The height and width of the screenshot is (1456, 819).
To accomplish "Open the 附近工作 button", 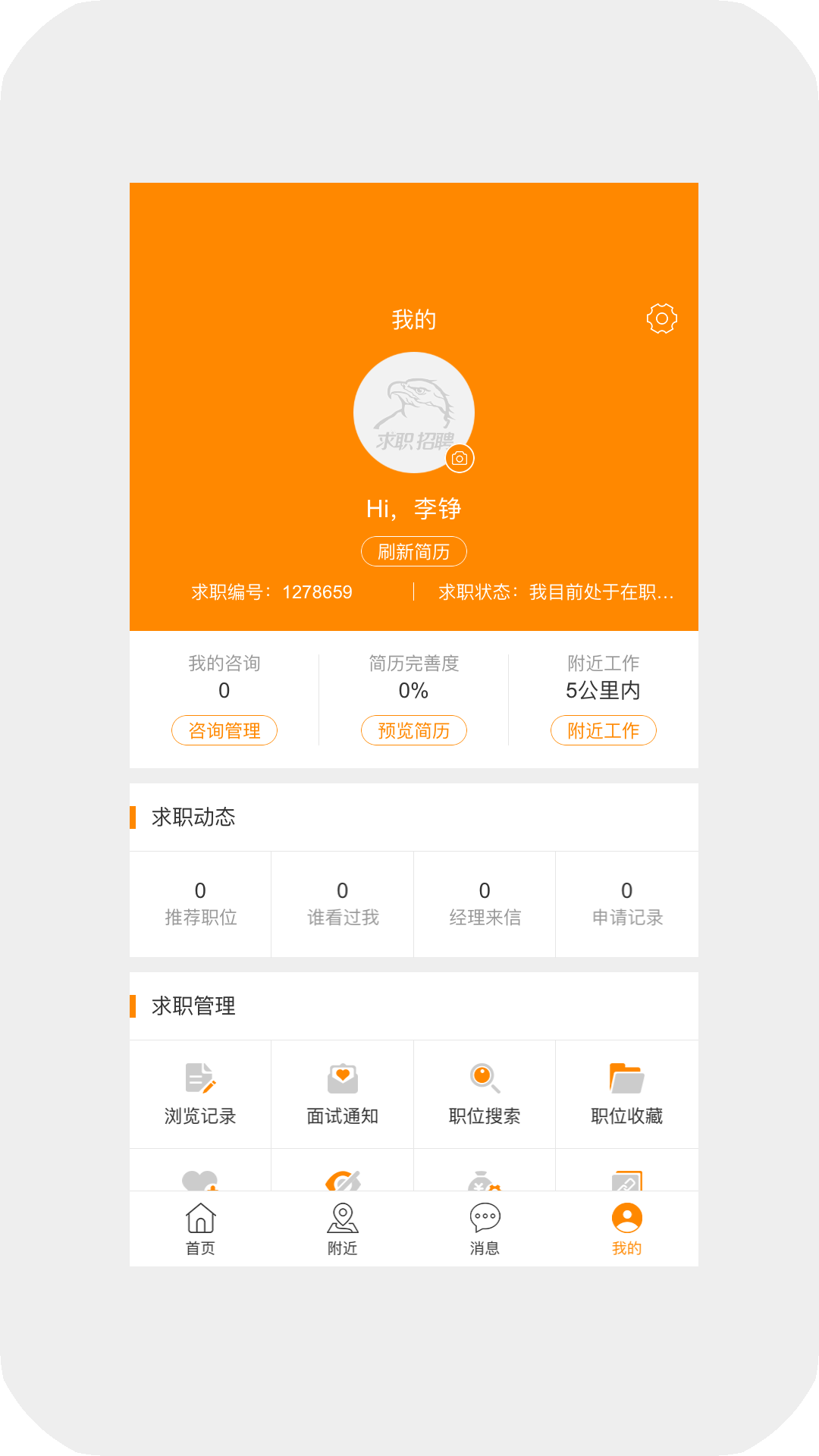I will (603, 730).
